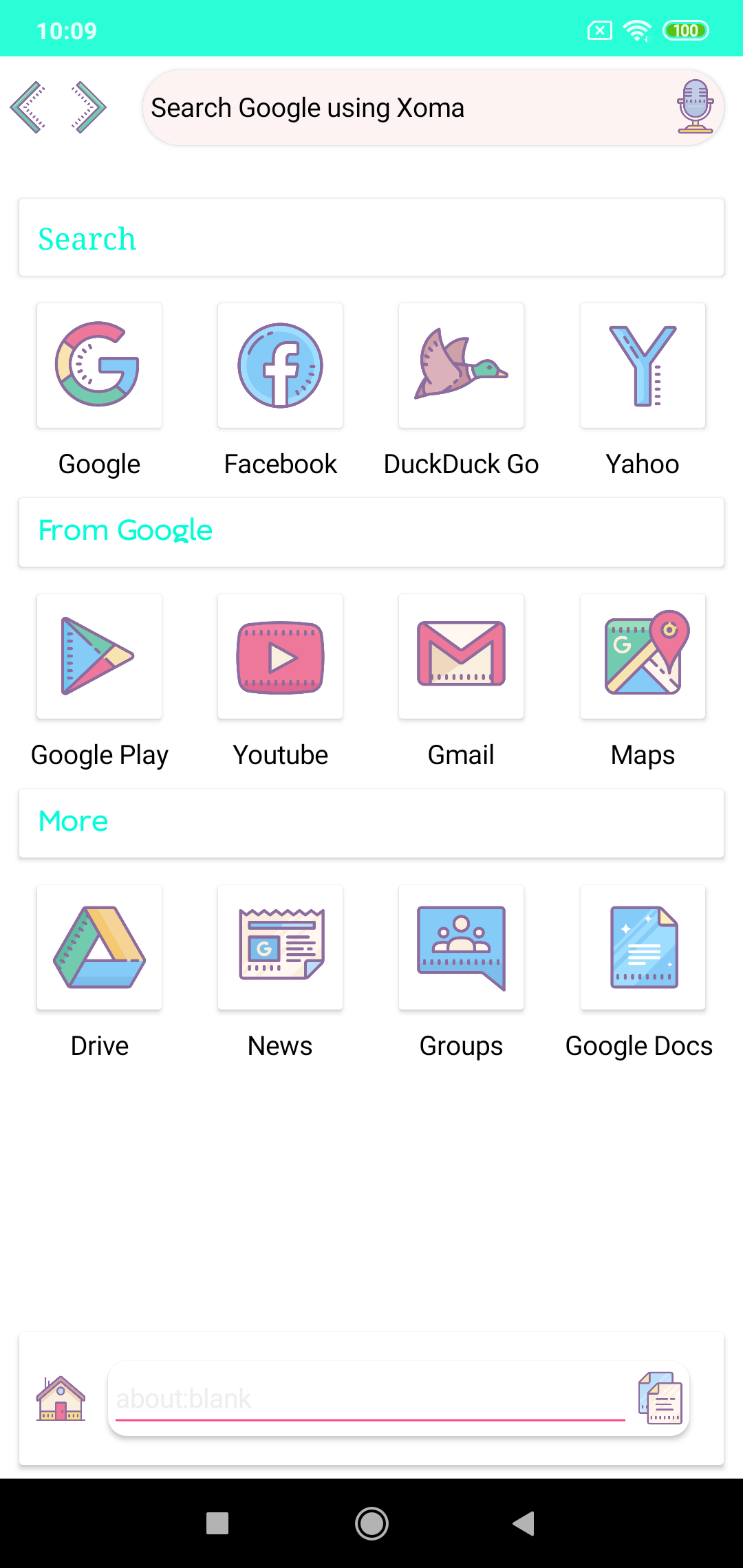Open recent apps from the navigation bar

point(217,1523)
